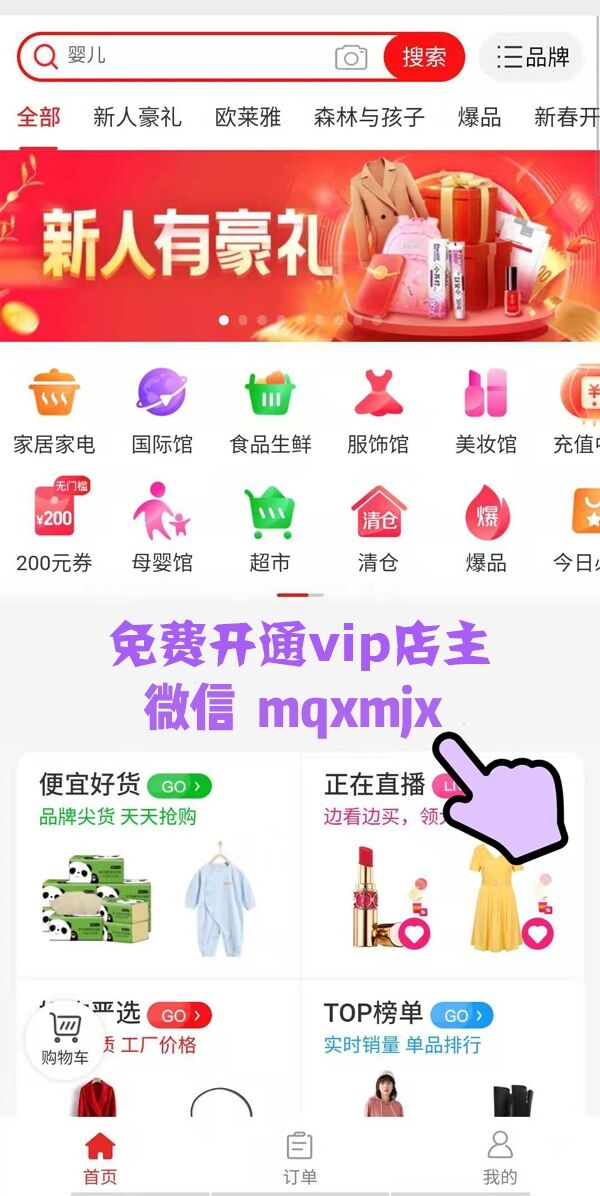This screenshot has height=1196, width=600.
Task: Tap the red 搜索 button
Action: pyautogui.click(x=424, y=57)
